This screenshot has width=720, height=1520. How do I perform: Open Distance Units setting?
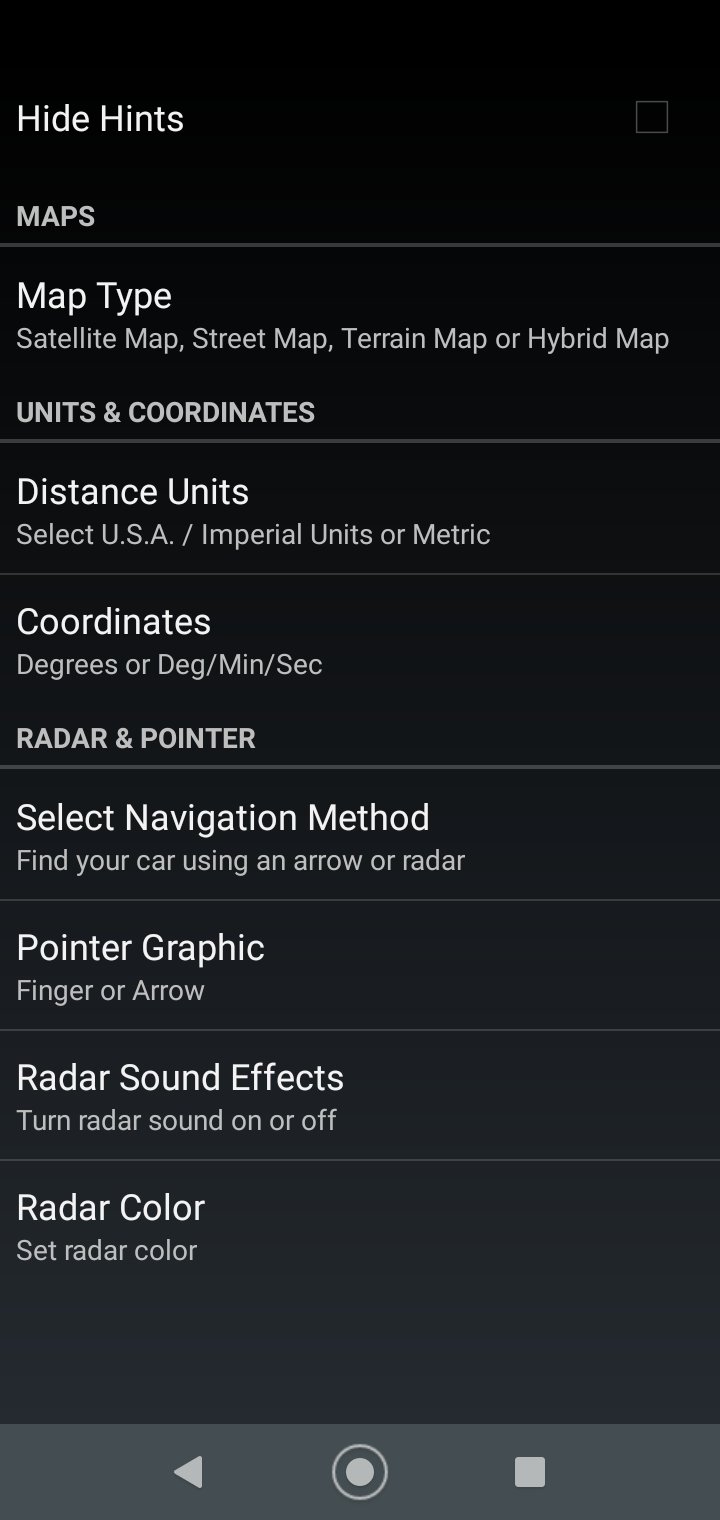tap(360, 510)
